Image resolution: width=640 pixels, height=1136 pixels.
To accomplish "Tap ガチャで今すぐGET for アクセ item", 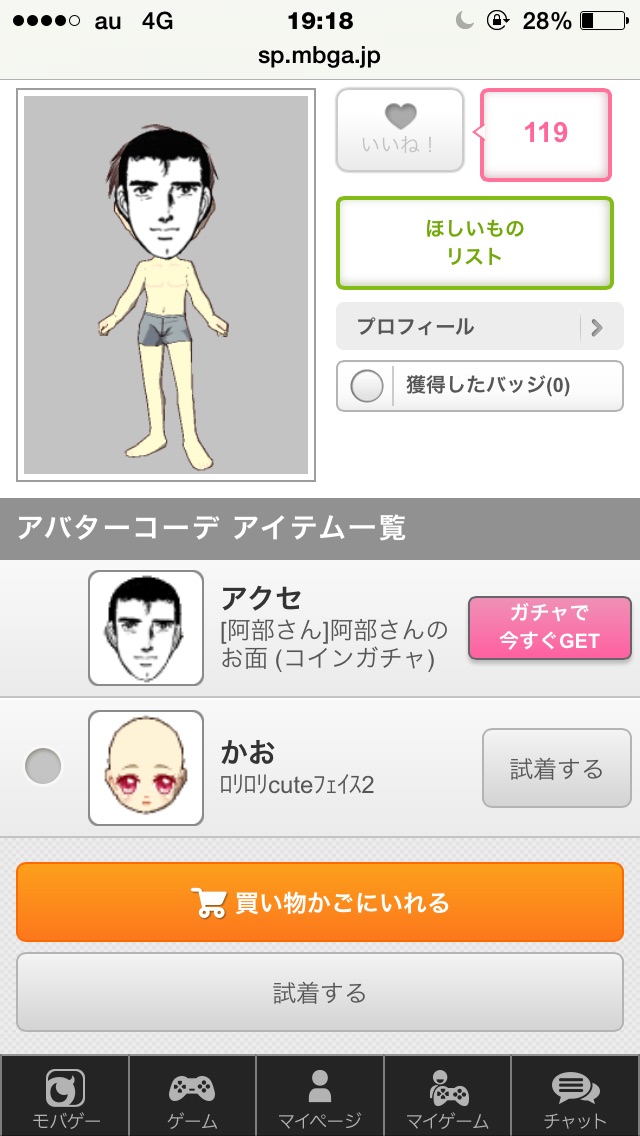I will pyautogui.click(x=550, y=628).
